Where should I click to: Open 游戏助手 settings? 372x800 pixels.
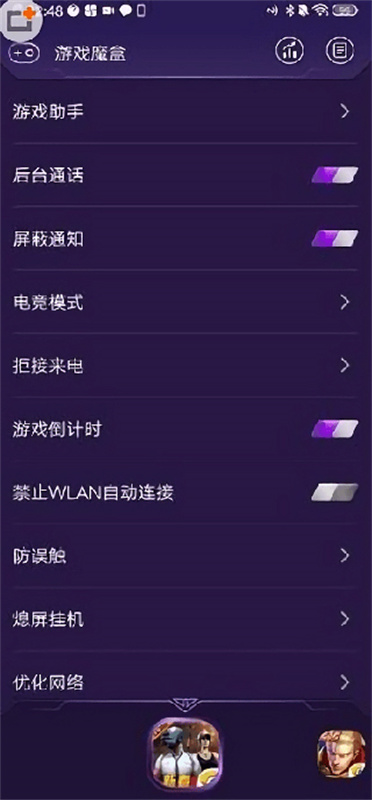click(x=186, y=111)
